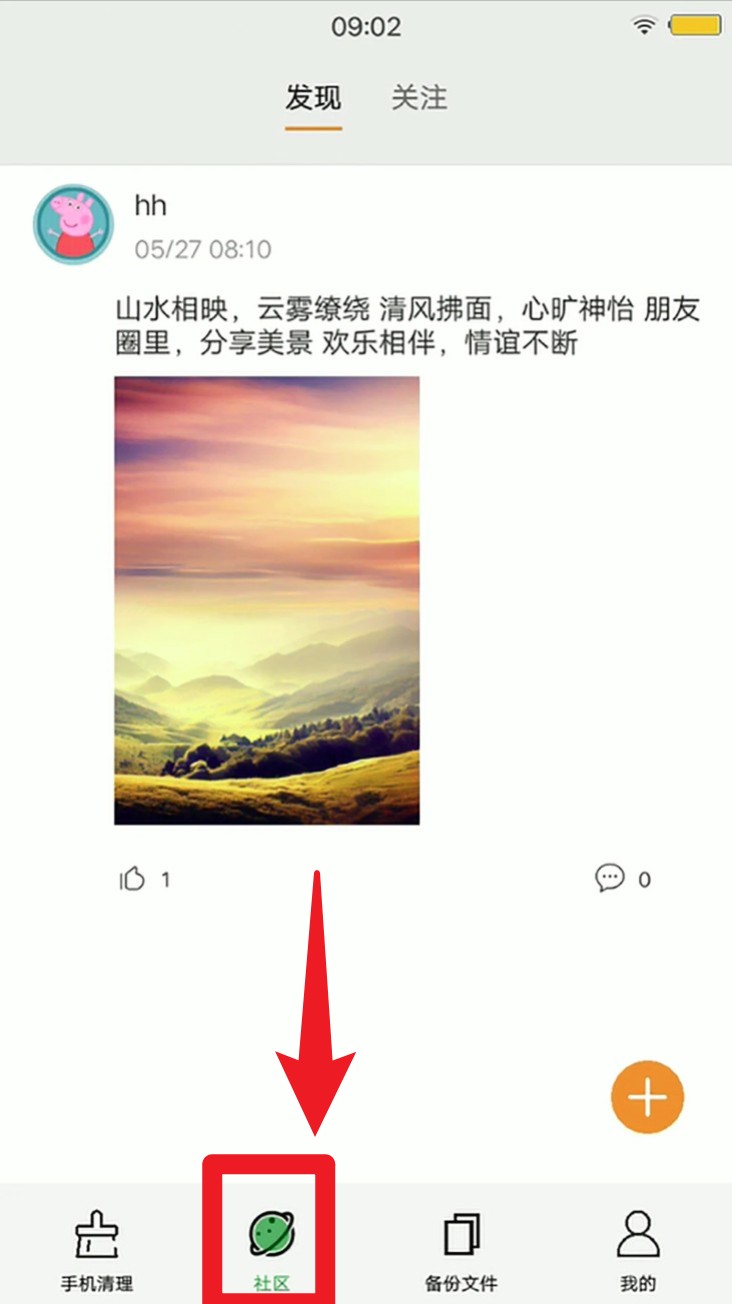Screen dimensions: 732x1304
Task: Like hh's post
Action: coord(134,879)
